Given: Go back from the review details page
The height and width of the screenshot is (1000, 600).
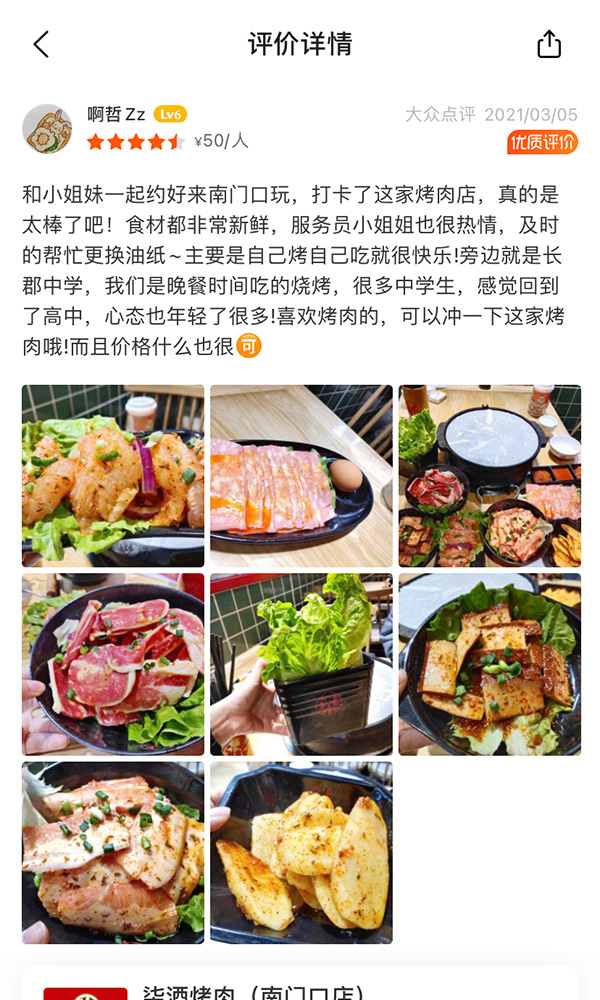Looking at the screenshot, I should coord(41,45).
